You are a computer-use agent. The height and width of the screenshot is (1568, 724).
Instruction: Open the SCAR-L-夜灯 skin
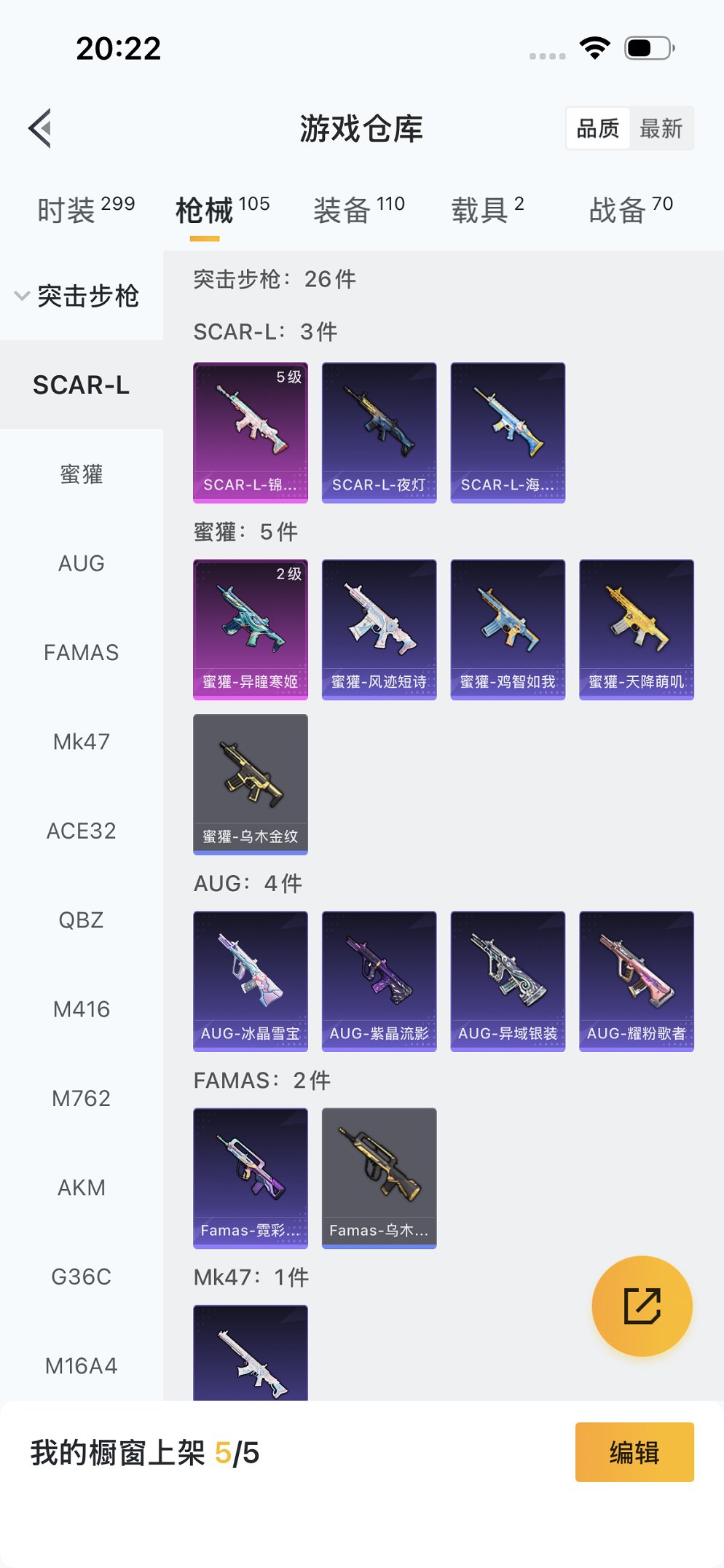tap(379, 432)
